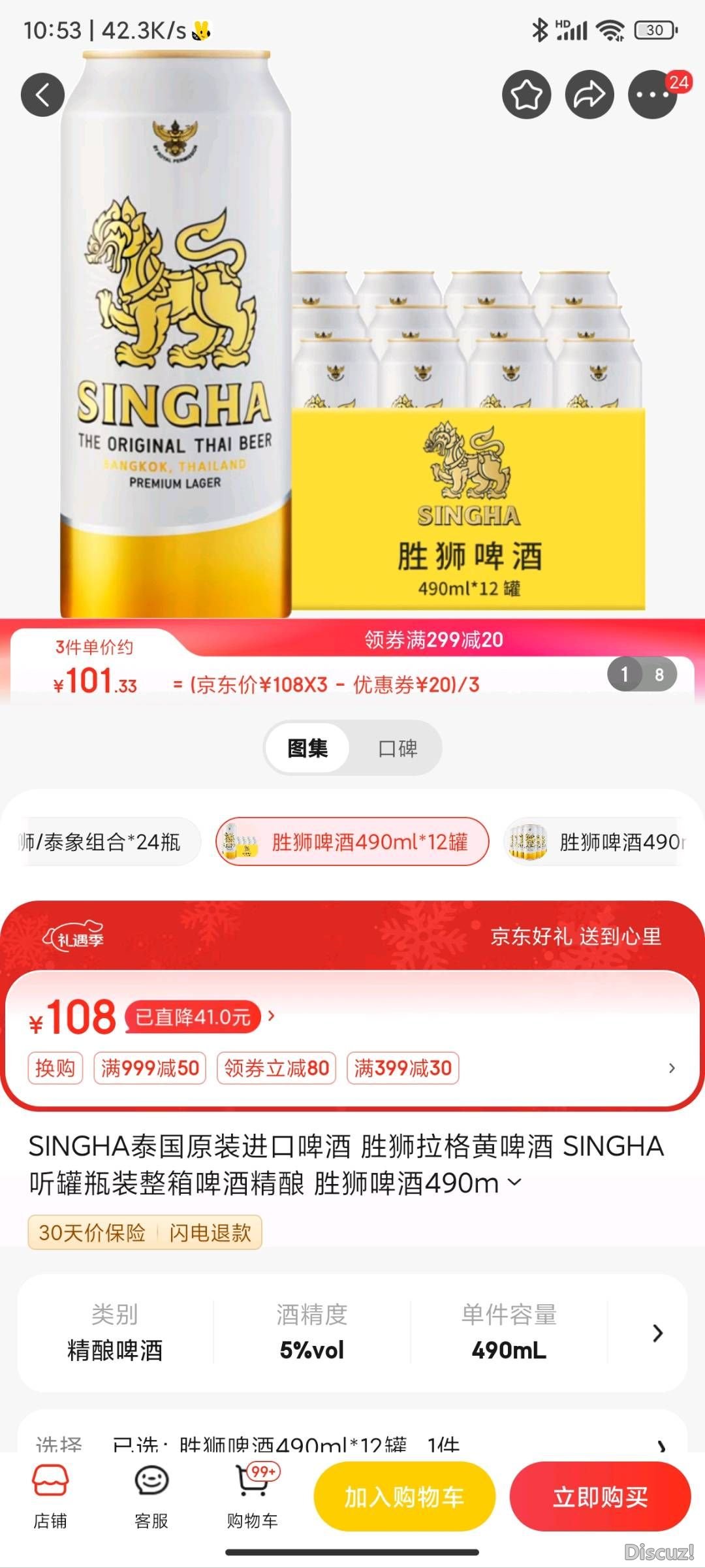Open the 换购 promotion tag

click(x=55, y=1068)
